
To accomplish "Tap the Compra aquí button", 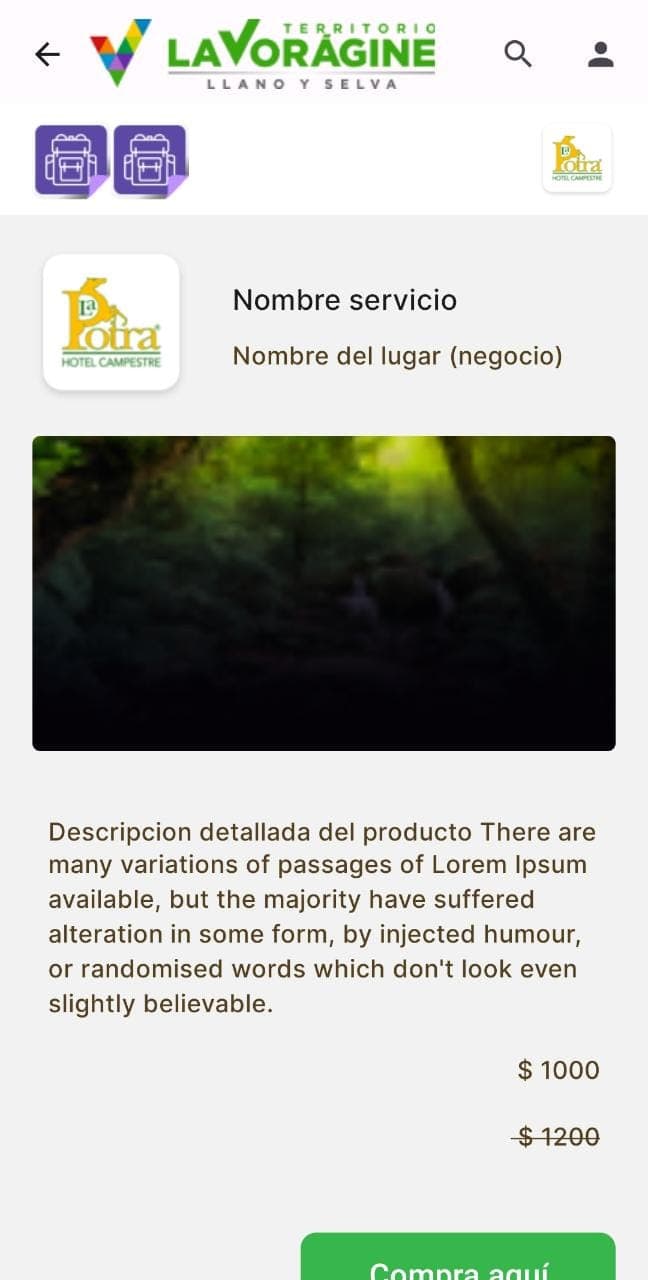I will tap(458, 1258).
